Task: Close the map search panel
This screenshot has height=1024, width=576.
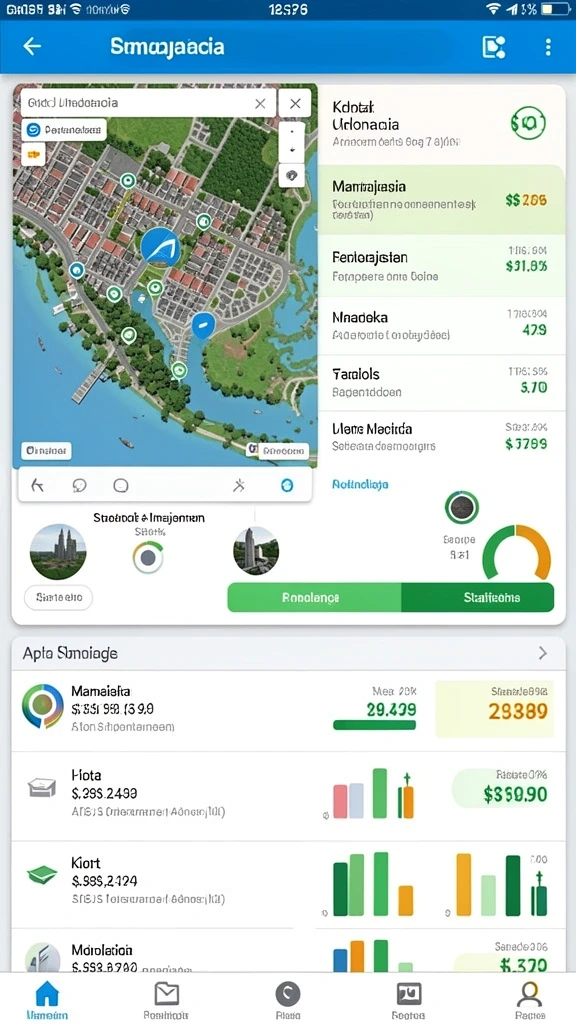Action: coord(295,103)
